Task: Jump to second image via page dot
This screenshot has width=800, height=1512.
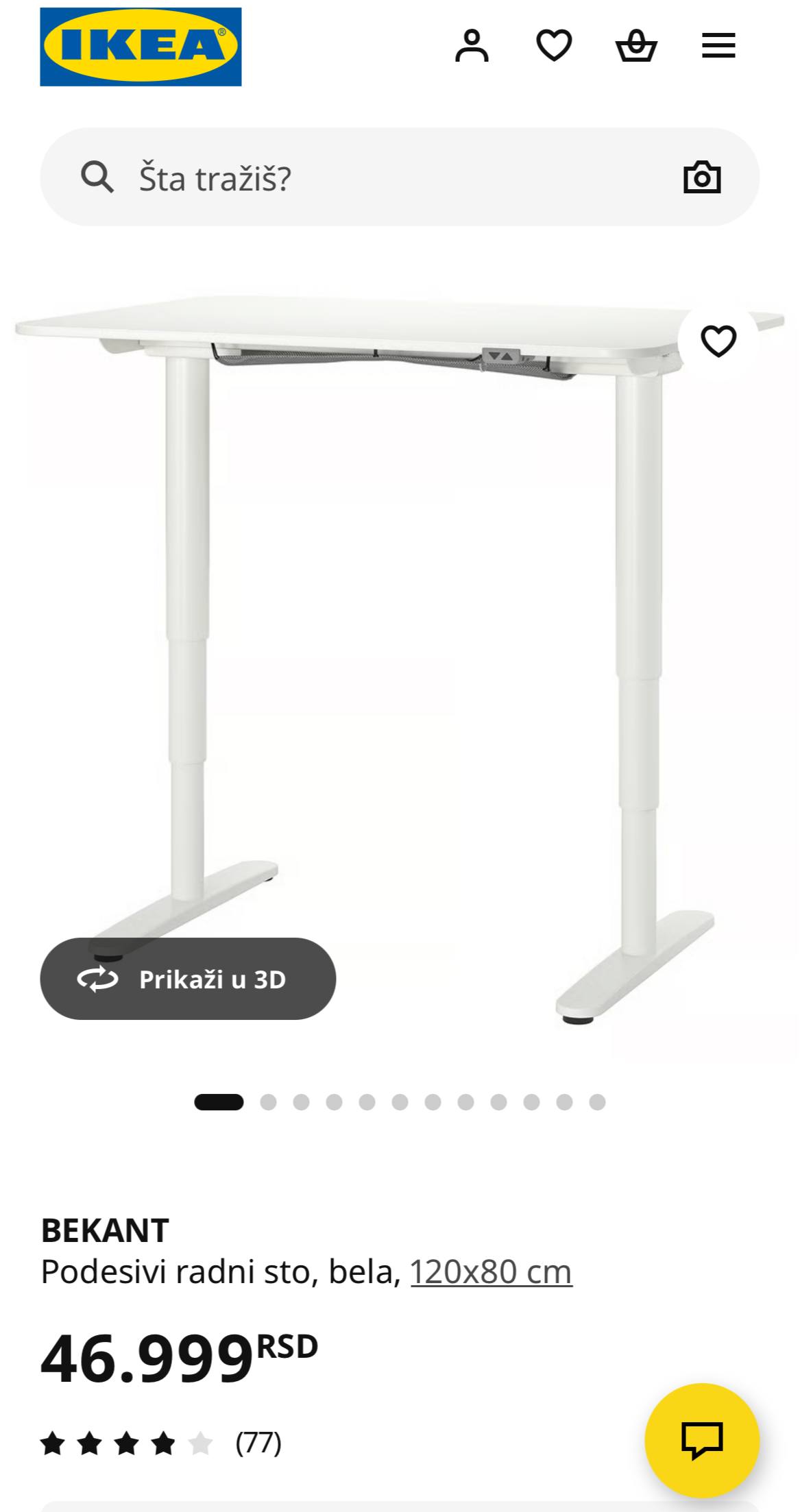Action: point(268,1102)
